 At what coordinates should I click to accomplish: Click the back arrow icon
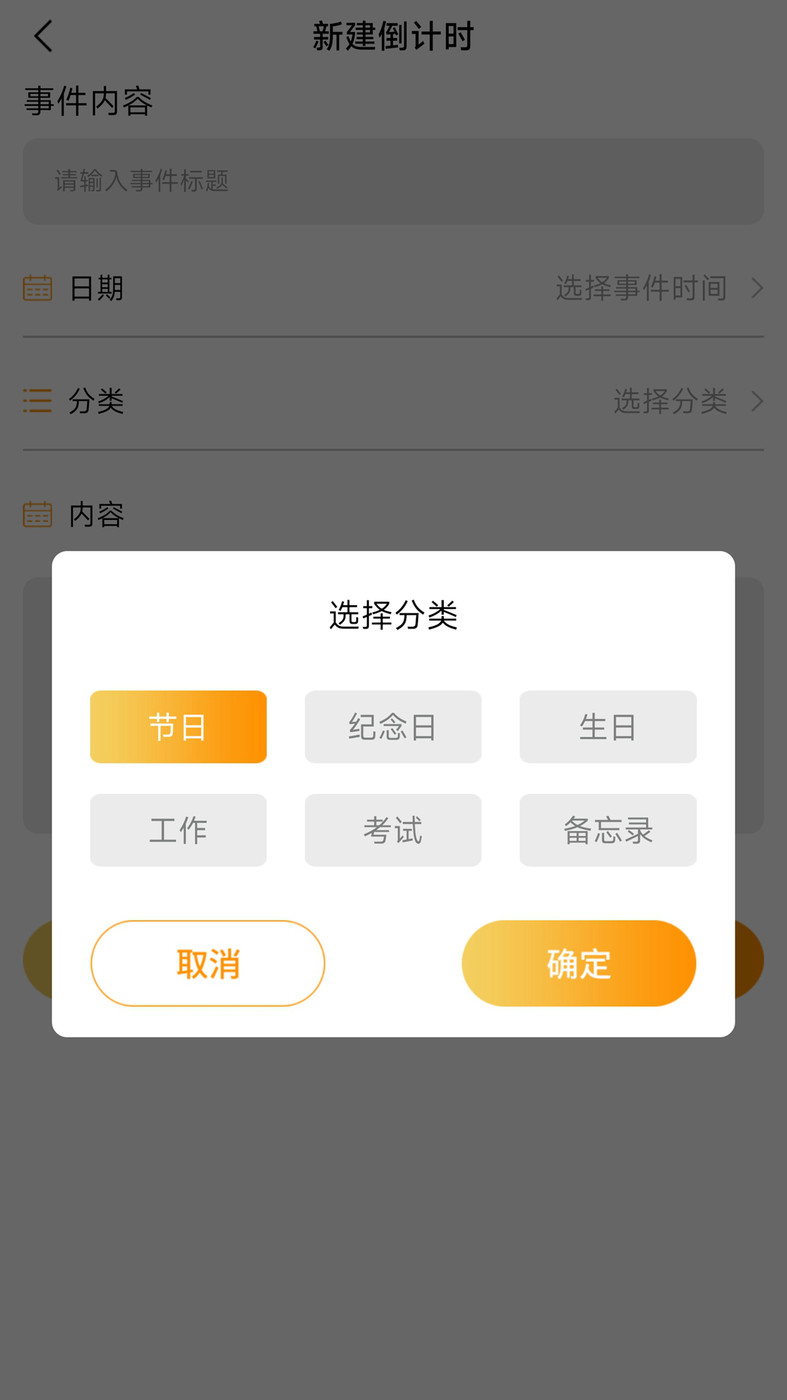pos(42,35)
